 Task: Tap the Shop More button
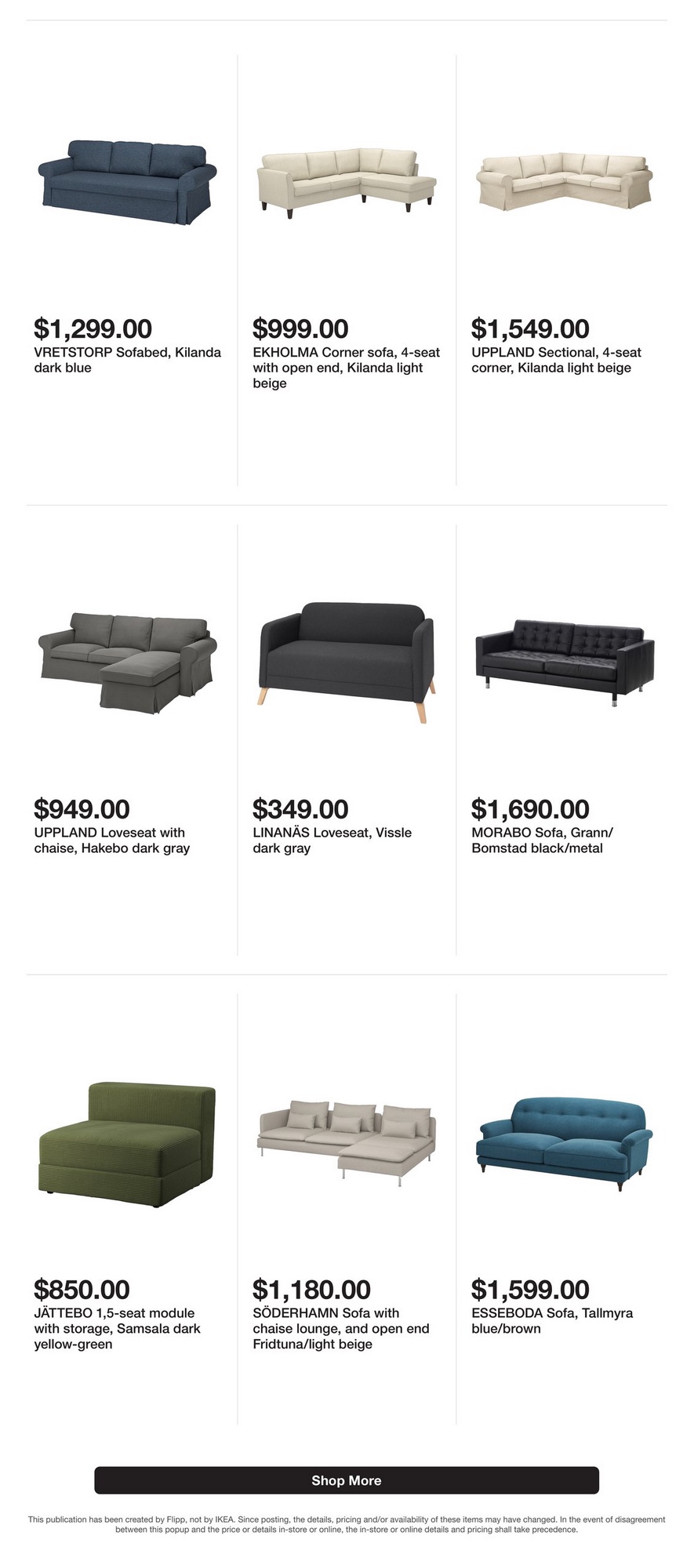[347, 1480]
